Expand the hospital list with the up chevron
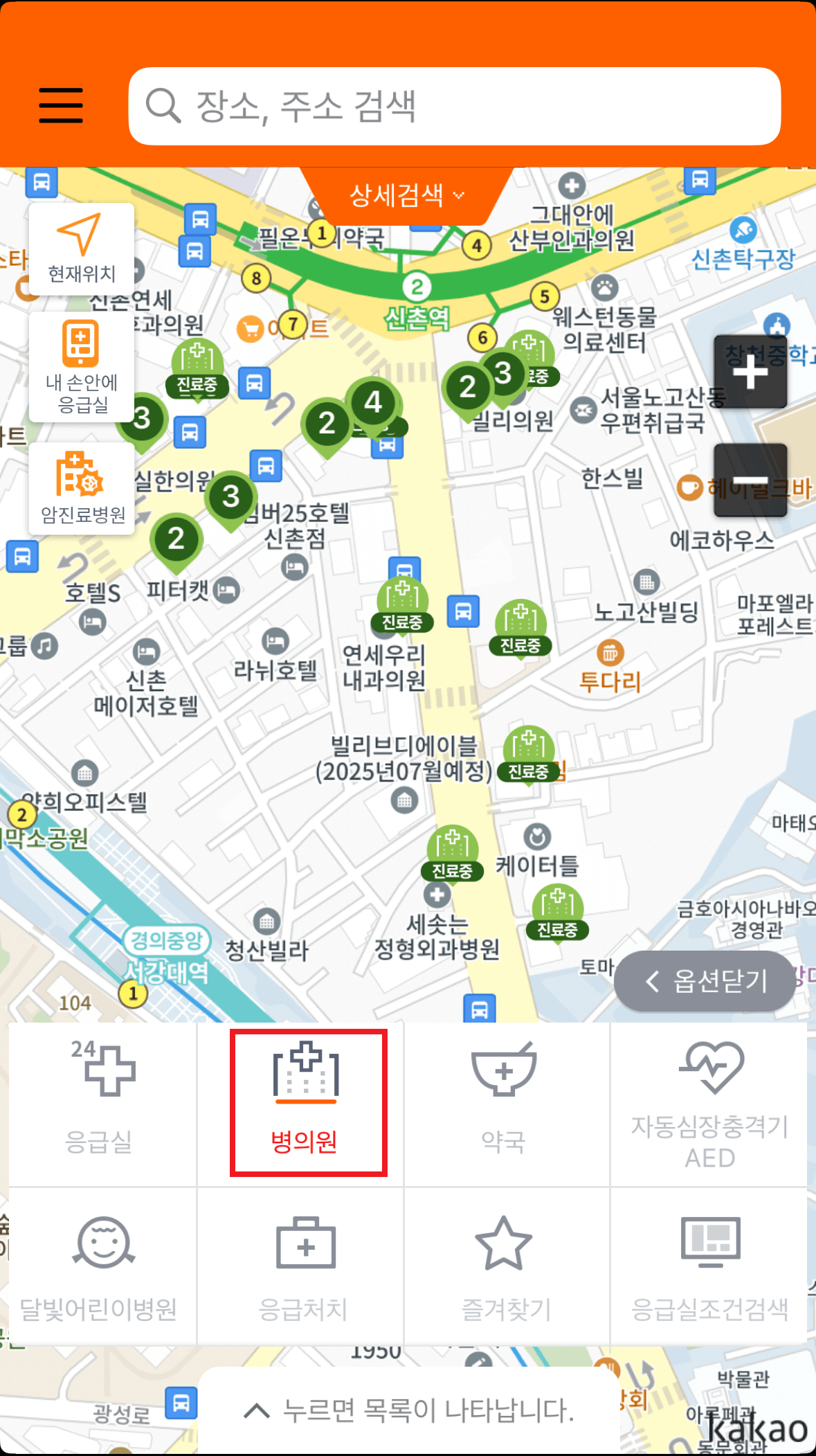Viewport: 816px width, 1456px height. 256,1409
